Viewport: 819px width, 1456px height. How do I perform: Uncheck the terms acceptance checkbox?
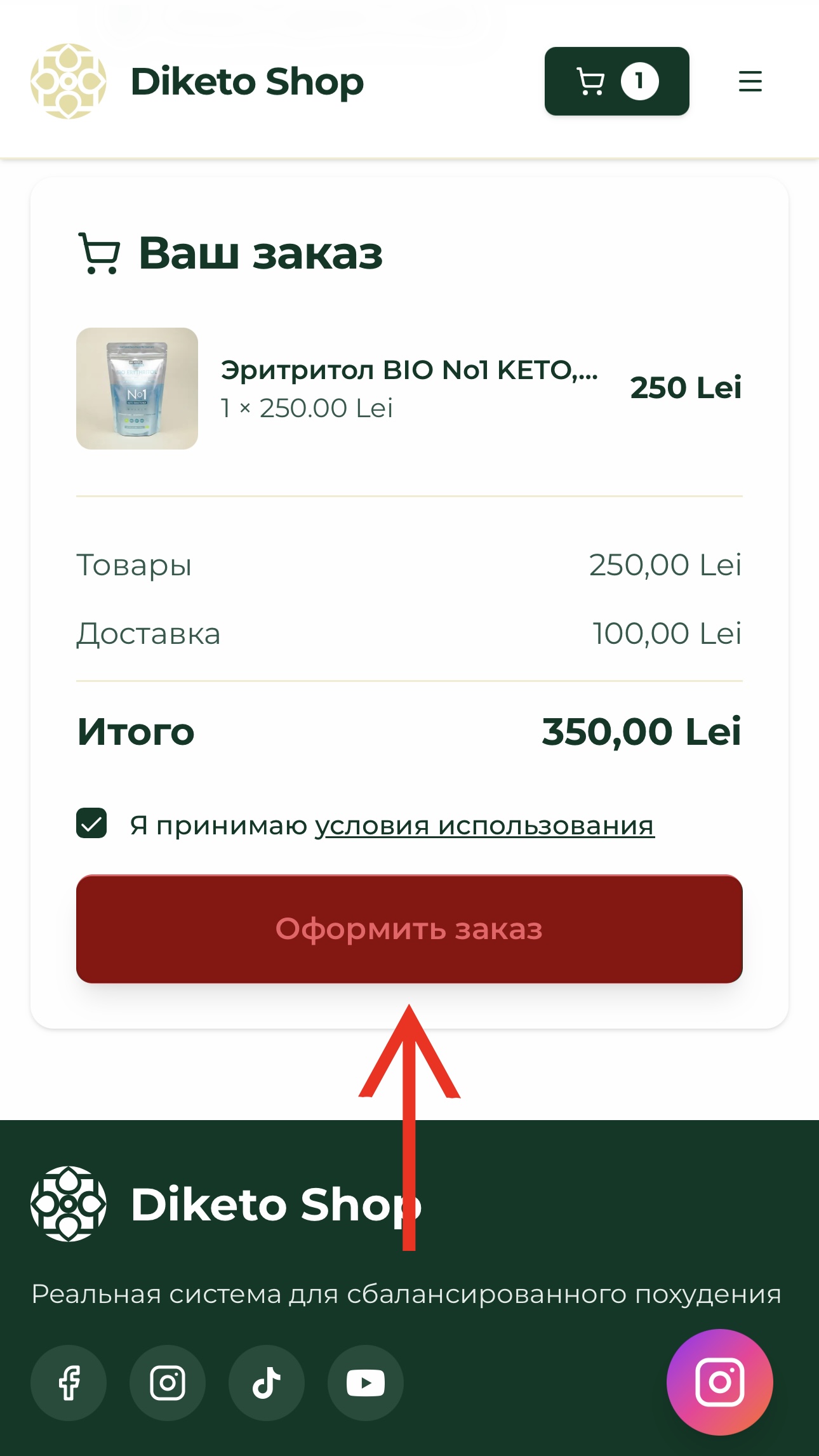point(91,824)
